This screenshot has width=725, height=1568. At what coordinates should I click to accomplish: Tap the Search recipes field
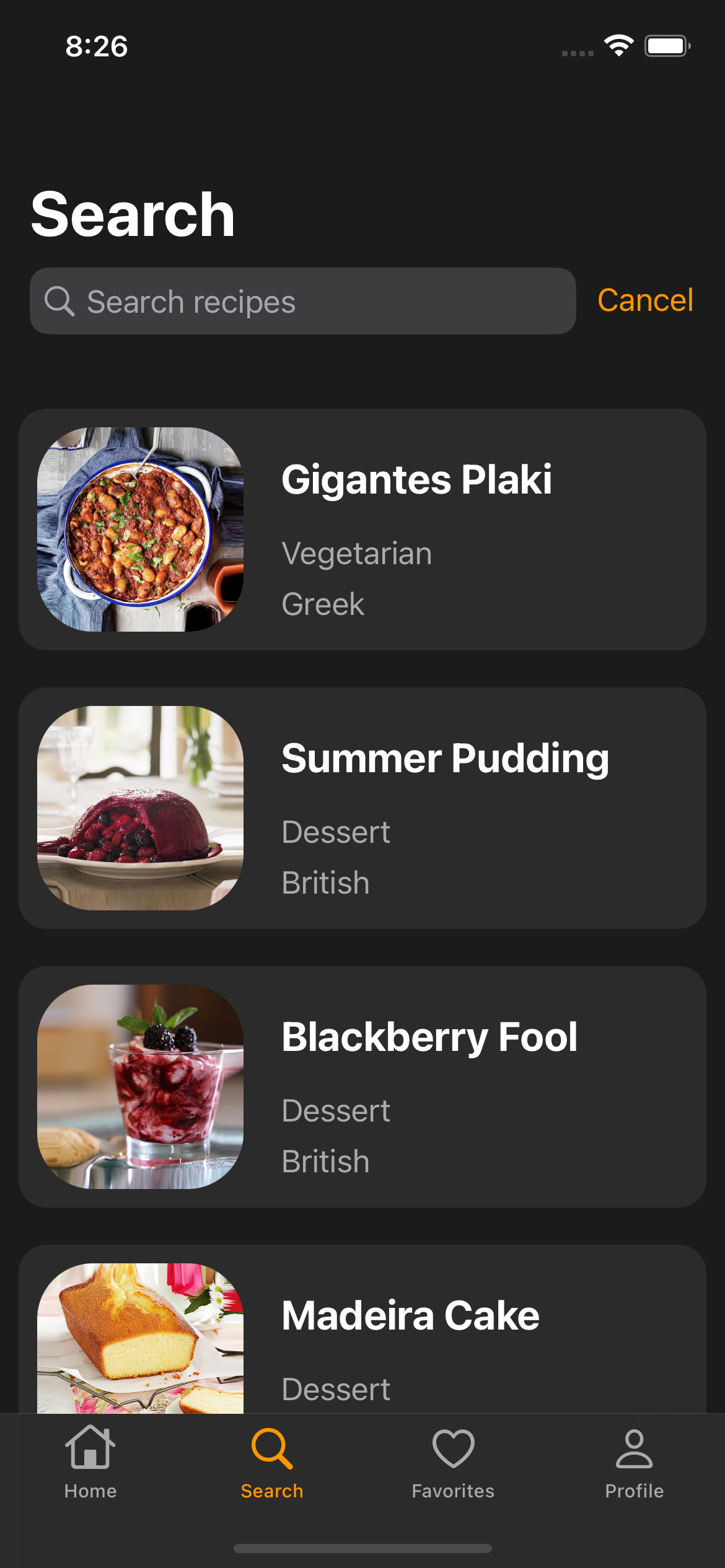302,302
